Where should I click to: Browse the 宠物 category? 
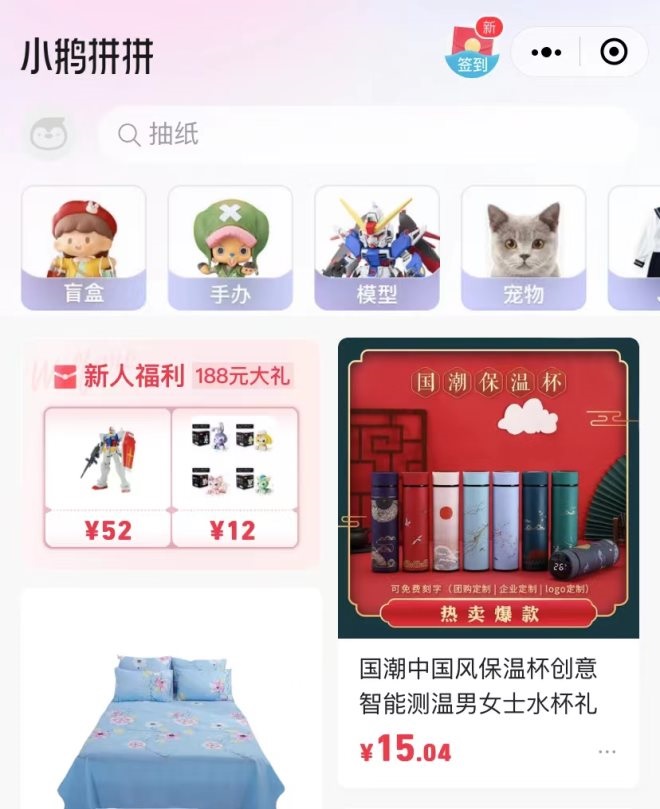click(x=523, y=248)
